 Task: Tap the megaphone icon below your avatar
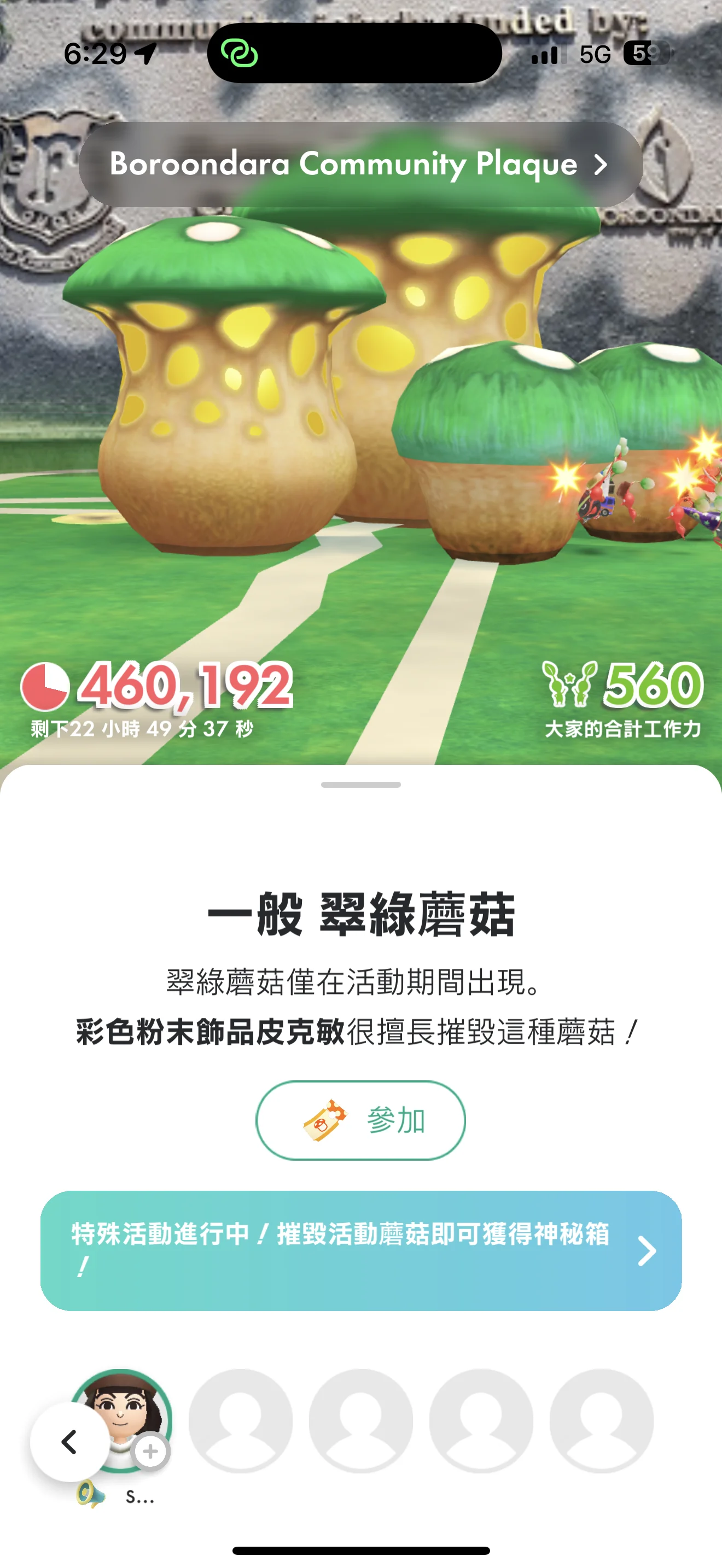90,1494
